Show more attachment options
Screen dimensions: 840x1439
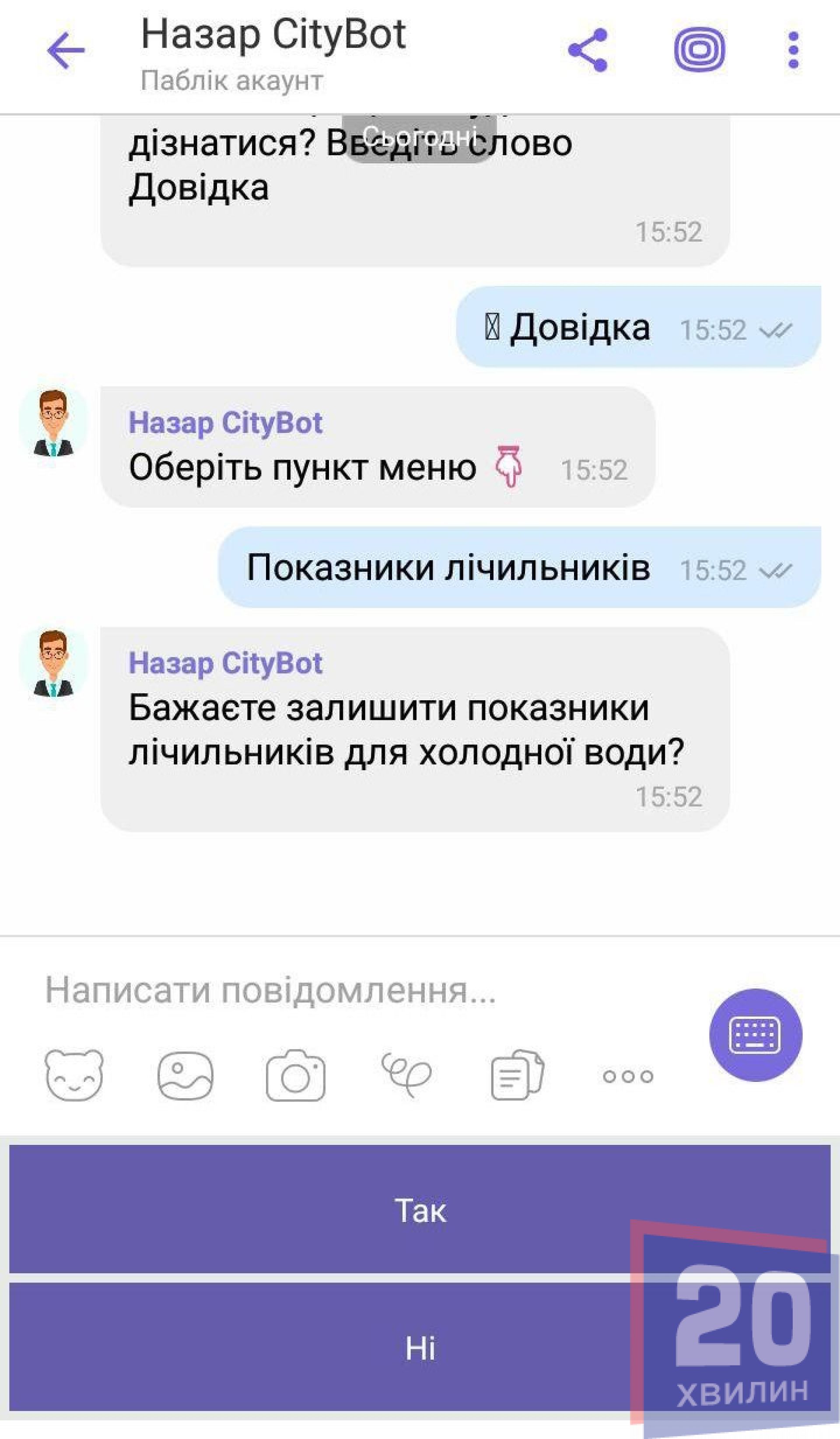coord(628,1076)
